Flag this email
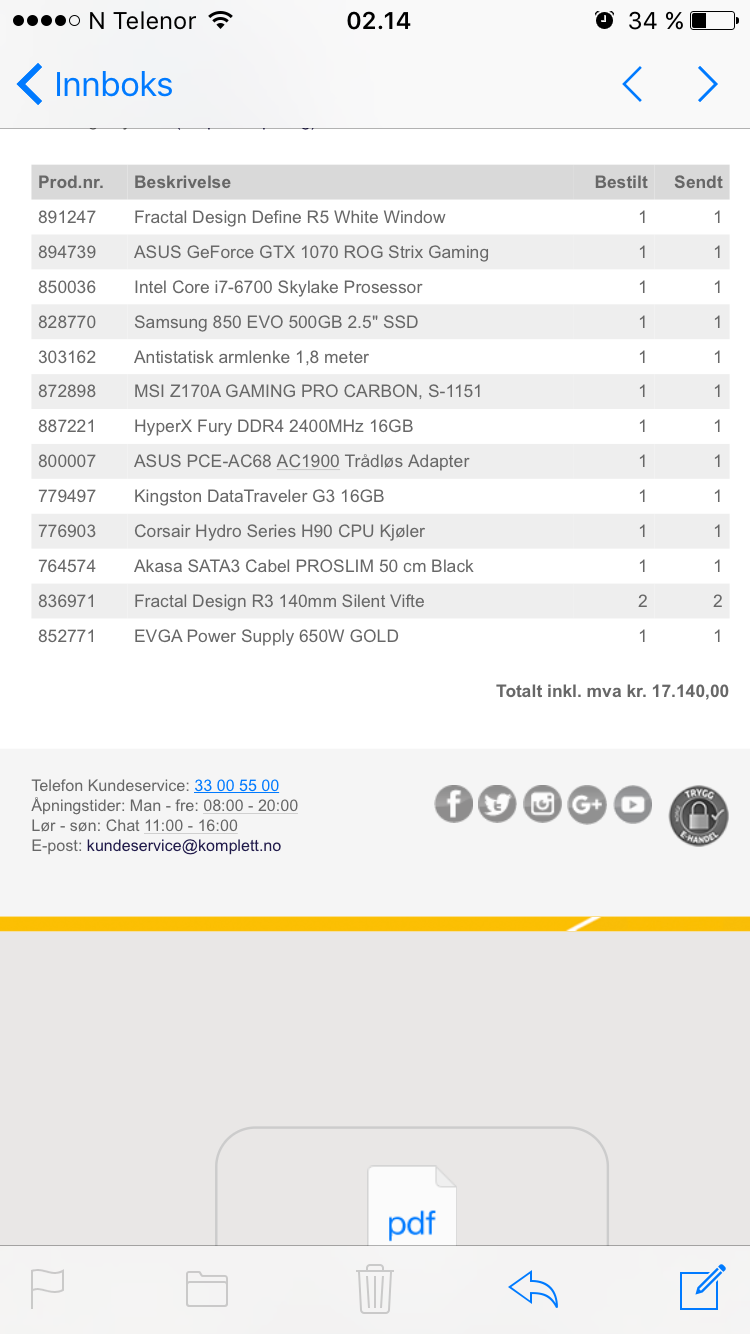 pyautogui.click(x=47, y=1288)
